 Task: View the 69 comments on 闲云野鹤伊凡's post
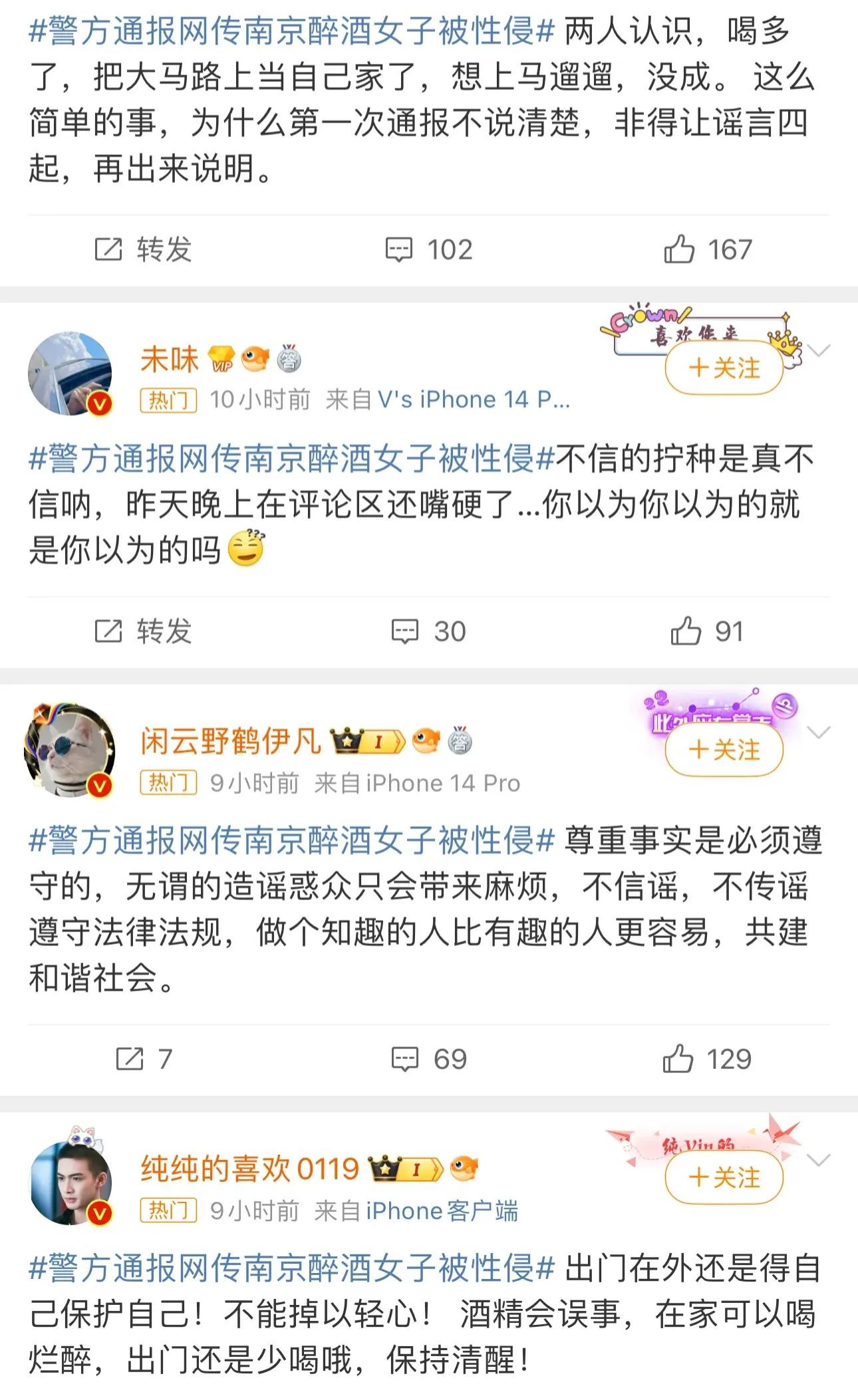[429, 1059]
